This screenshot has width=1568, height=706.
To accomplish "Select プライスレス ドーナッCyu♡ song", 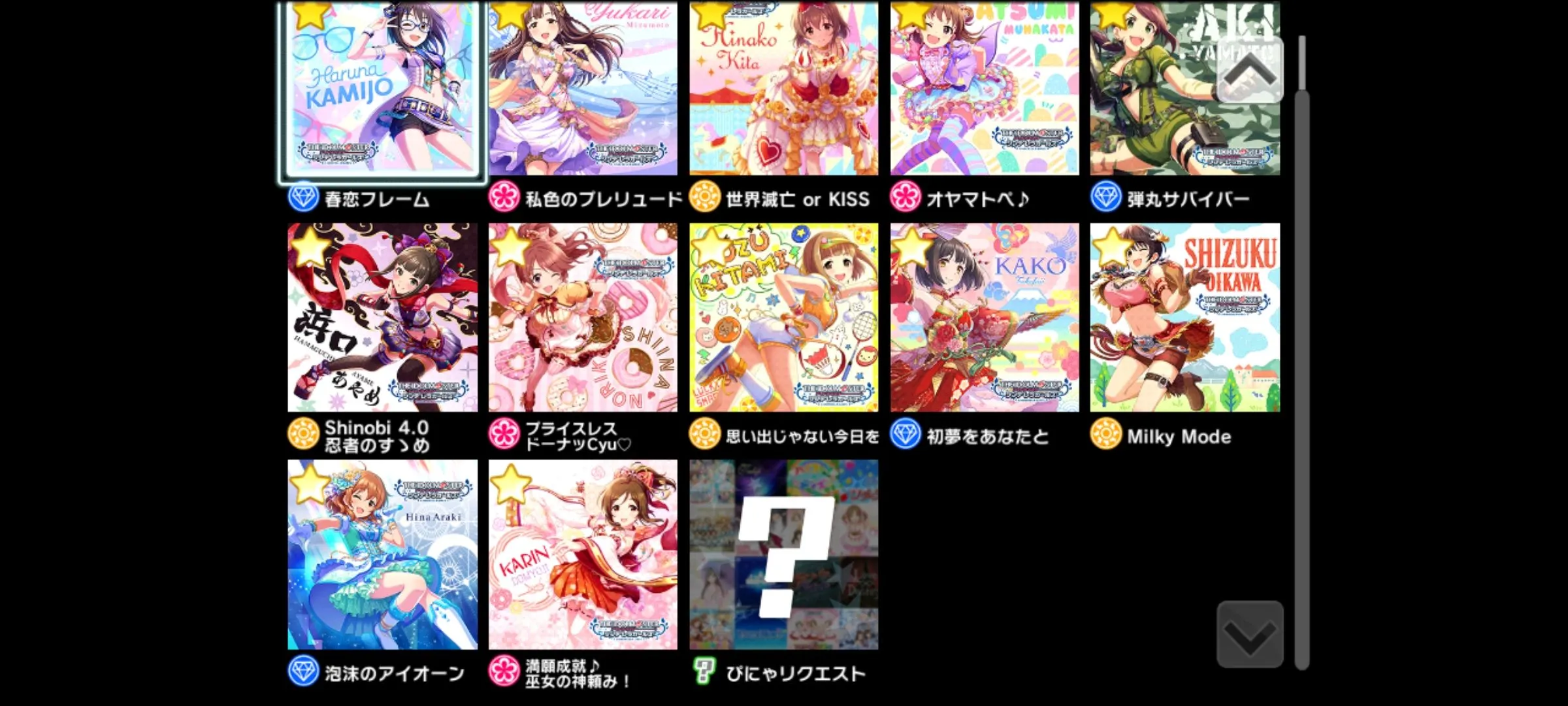I will [x=583, y=318].
